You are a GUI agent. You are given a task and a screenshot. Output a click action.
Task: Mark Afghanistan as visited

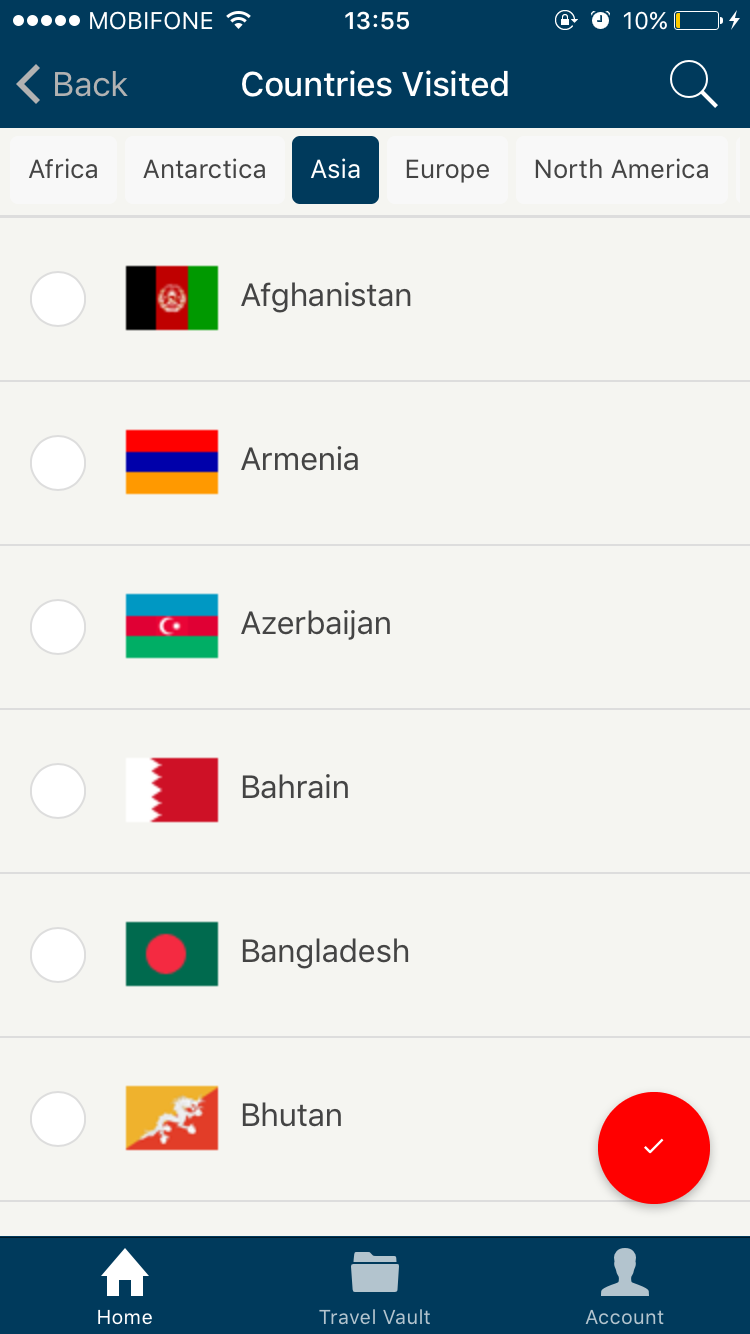pos(58,299)
